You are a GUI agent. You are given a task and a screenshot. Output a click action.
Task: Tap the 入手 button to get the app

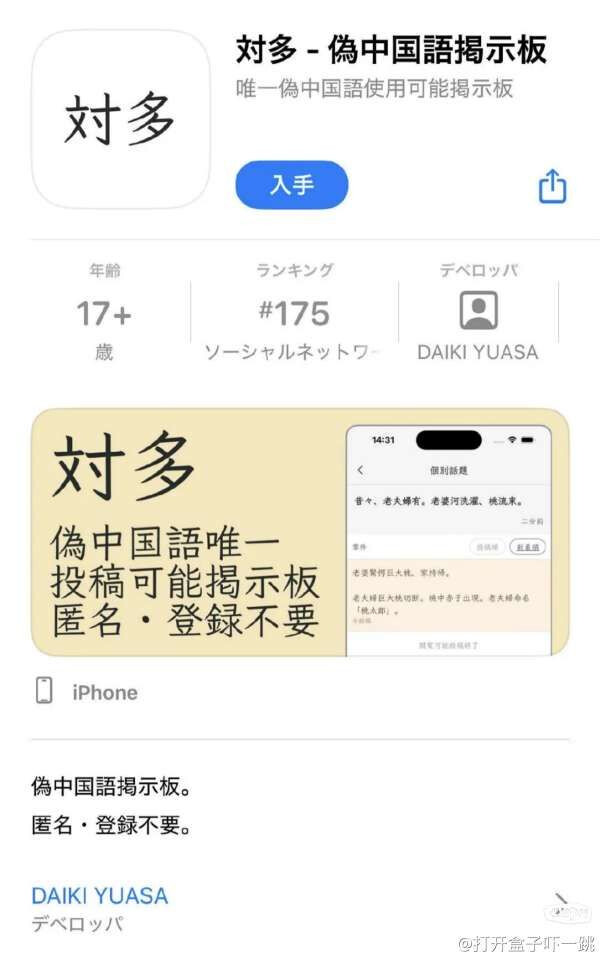tap(292, 185)
